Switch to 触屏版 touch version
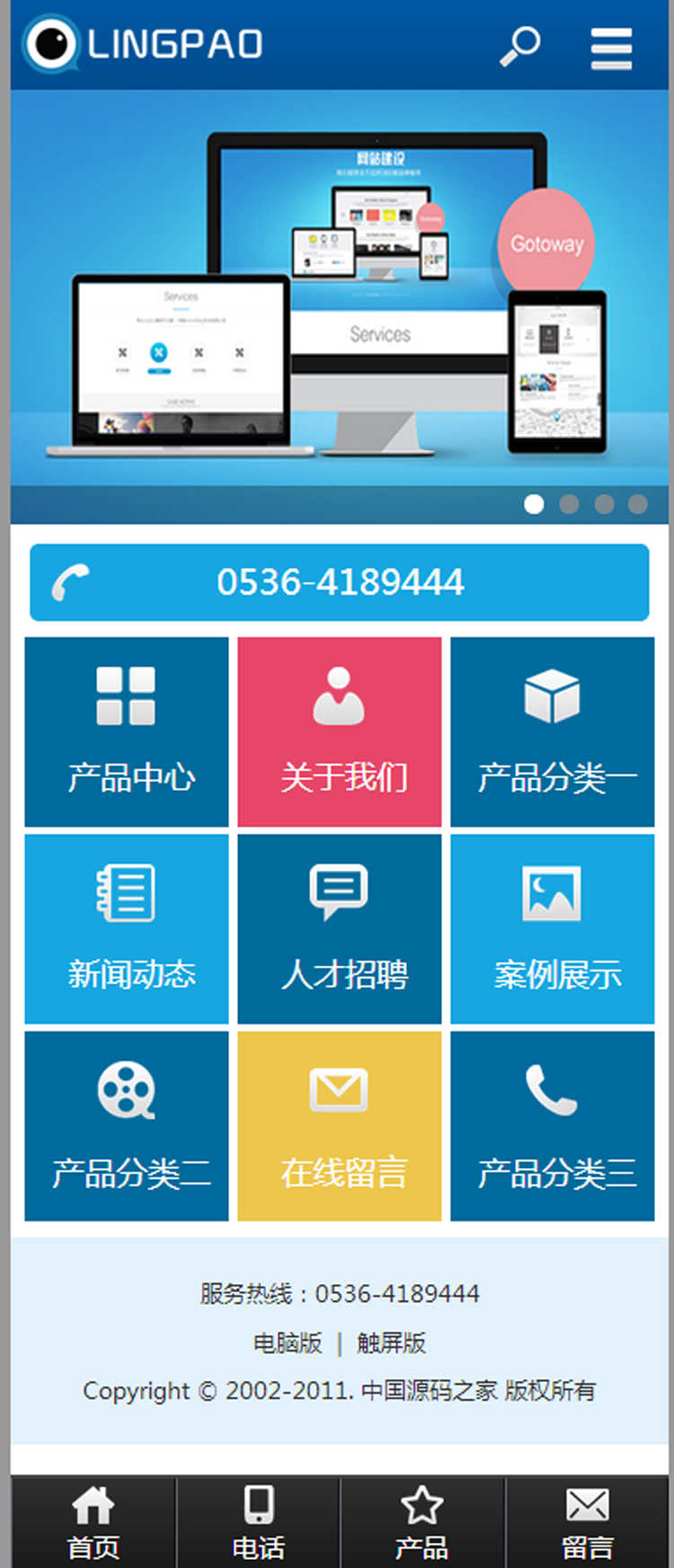This screenshot has height=1568, width=674. click(x=391, y=1342)
